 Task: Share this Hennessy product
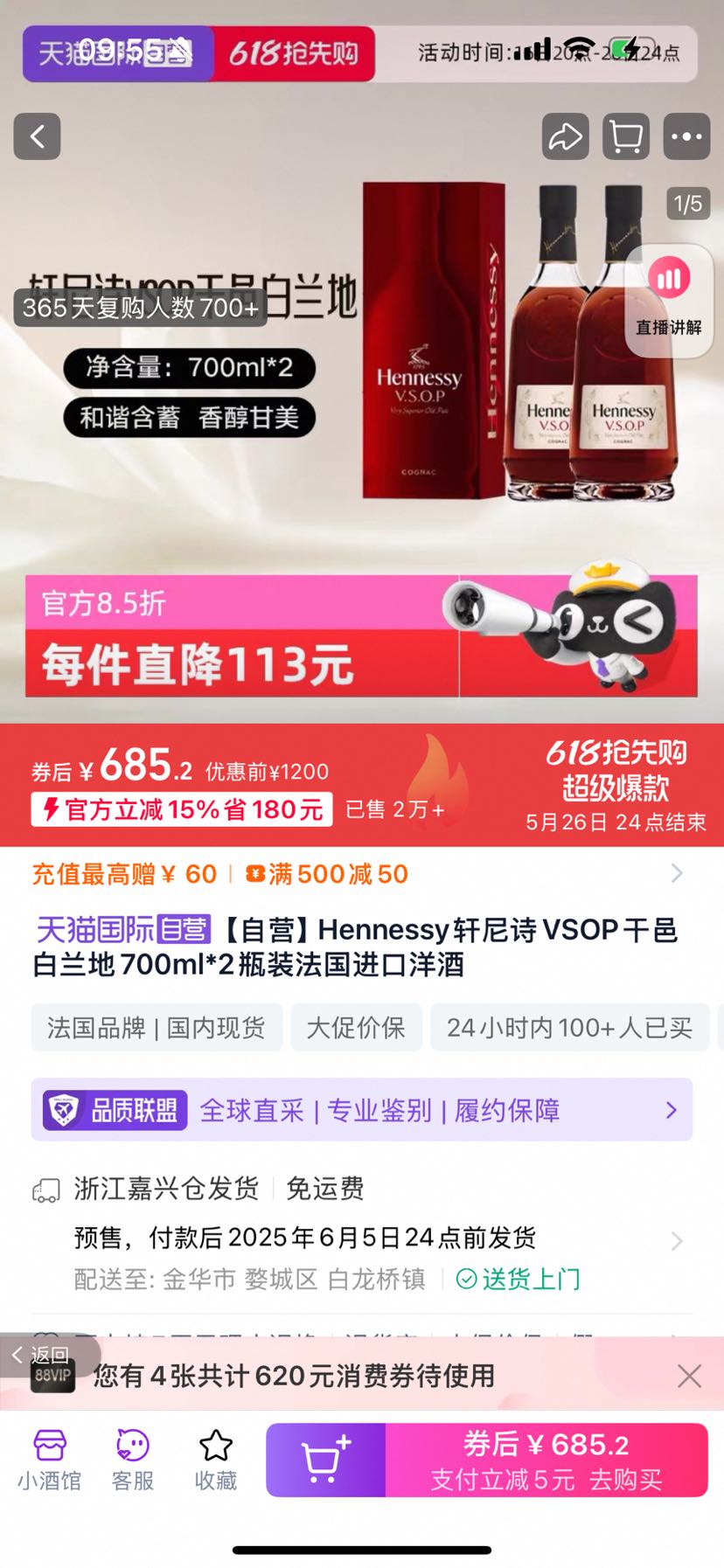click(565, 136)
